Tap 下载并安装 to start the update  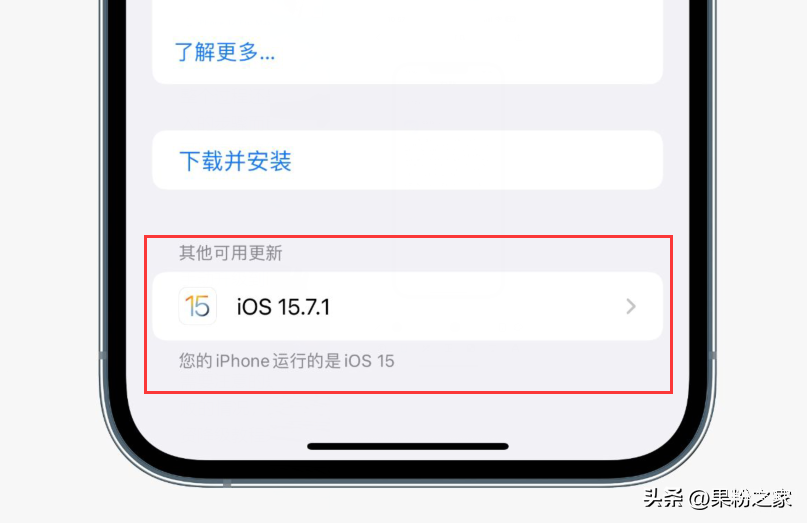(235, 161)
